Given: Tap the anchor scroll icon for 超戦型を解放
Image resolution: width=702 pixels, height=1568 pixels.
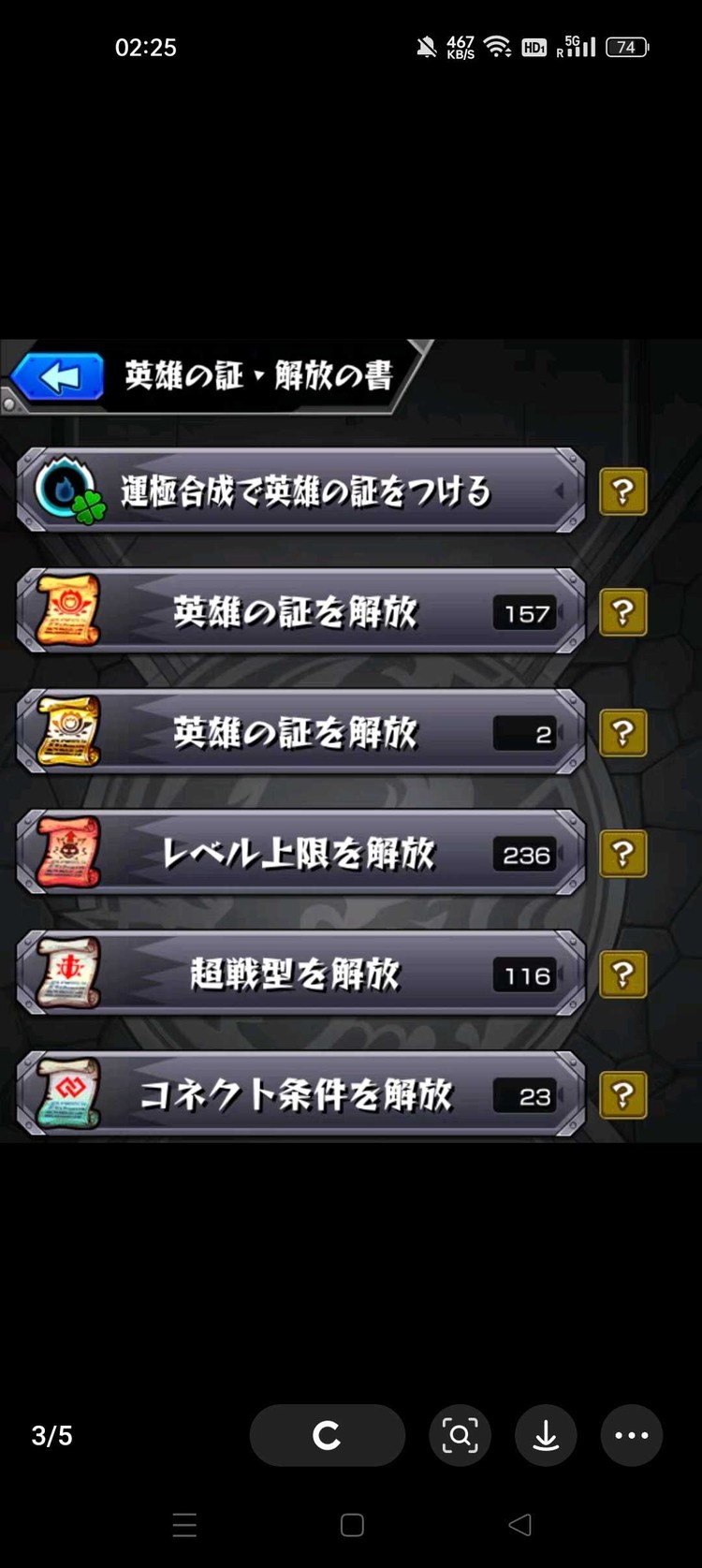Looking at the screenshot, I should point(66,974).
